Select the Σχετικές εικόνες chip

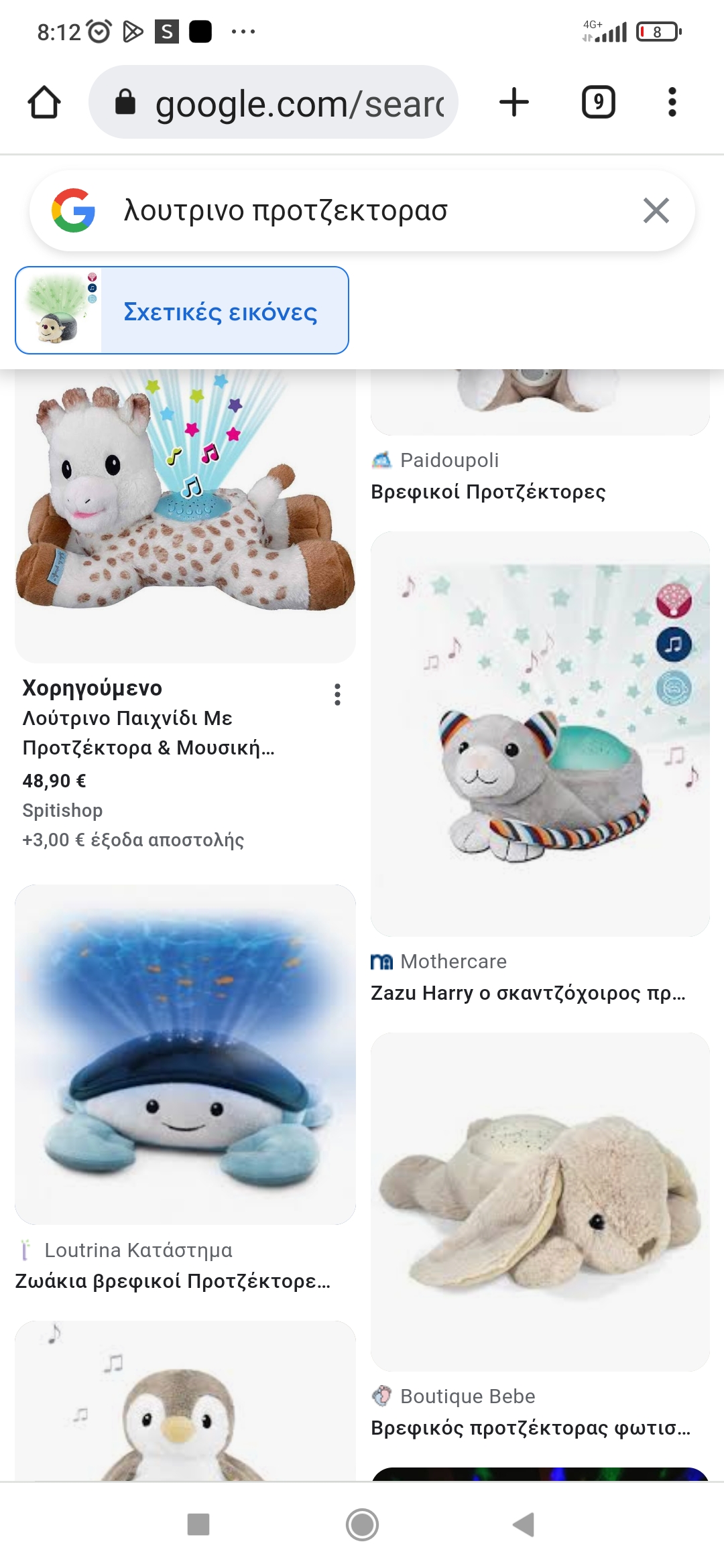point(182,311)
